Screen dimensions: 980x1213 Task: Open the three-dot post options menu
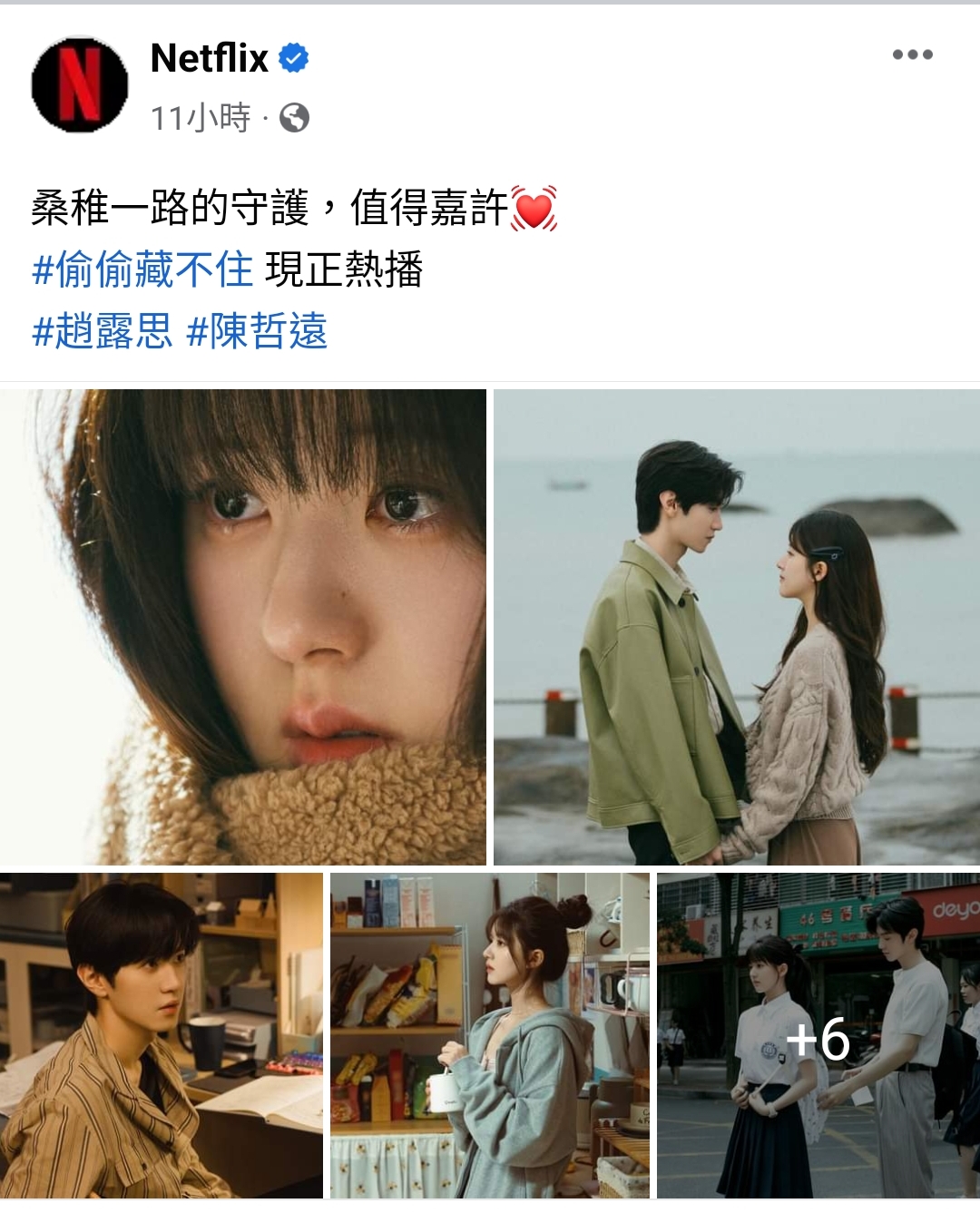tap(912, 54)
